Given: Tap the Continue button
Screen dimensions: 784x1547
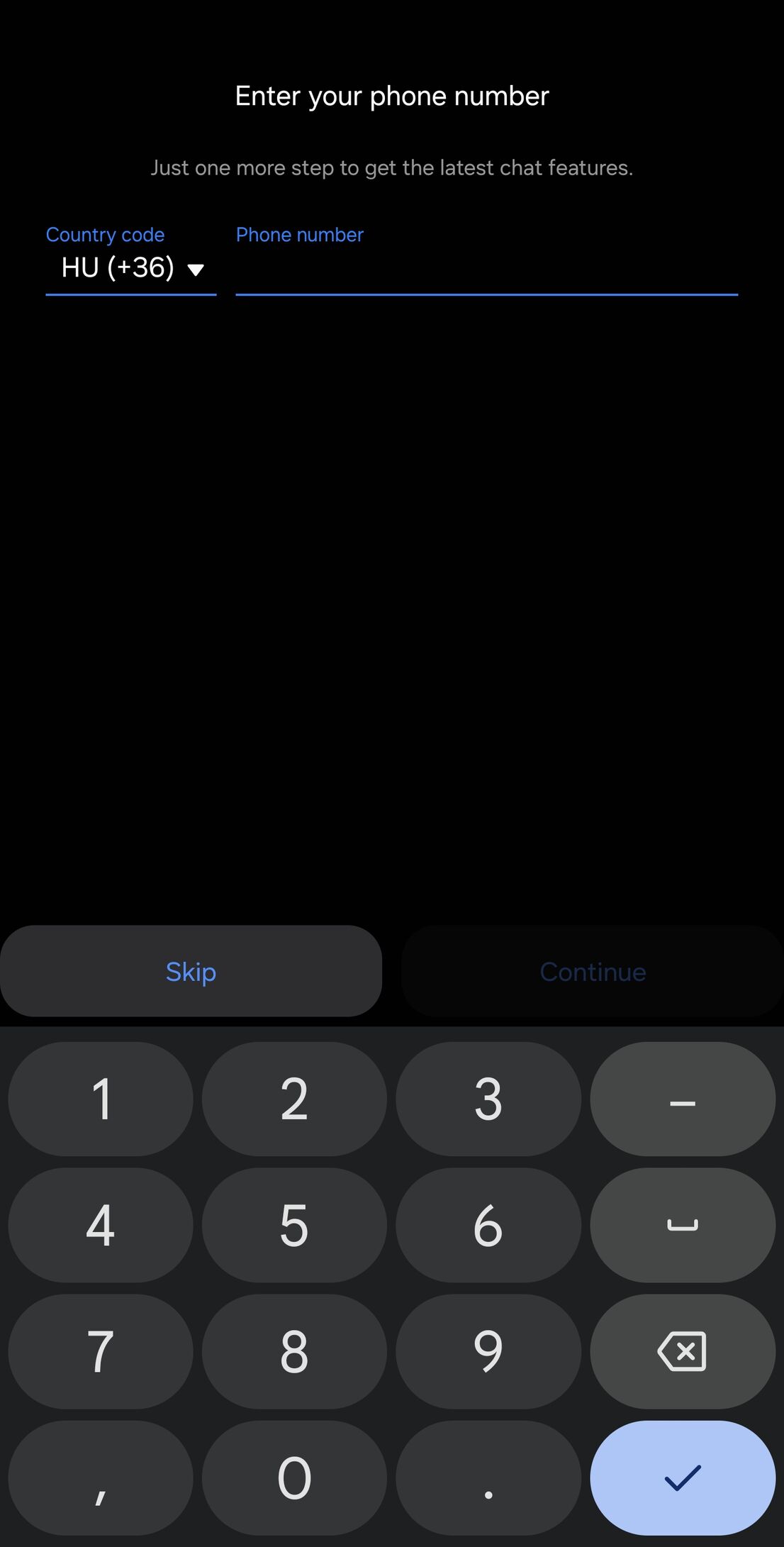Looking at the screenshot, I should 593,971.
